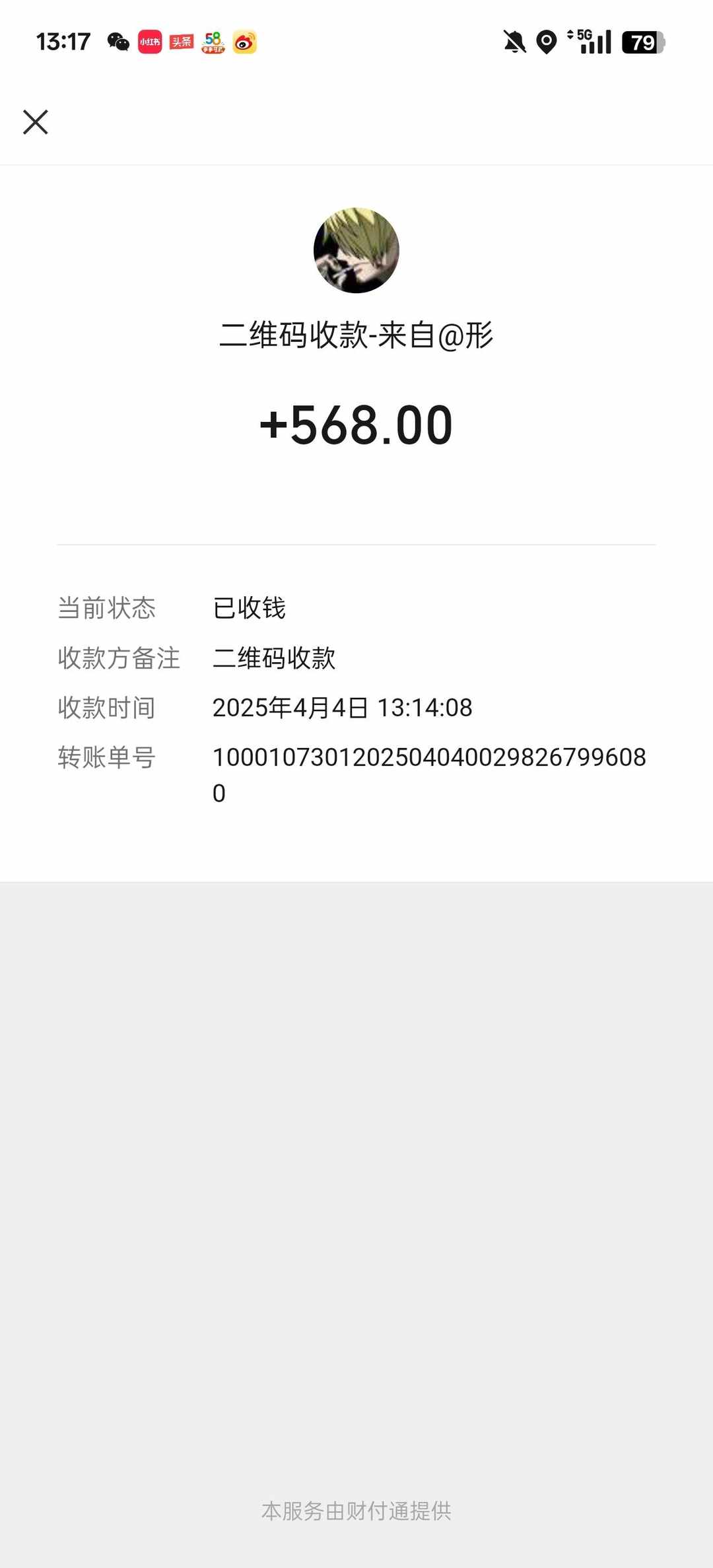Open the Xiaohongshu icon in the status bar
The image size is (713, 1568).
click(x=149, y=42)
